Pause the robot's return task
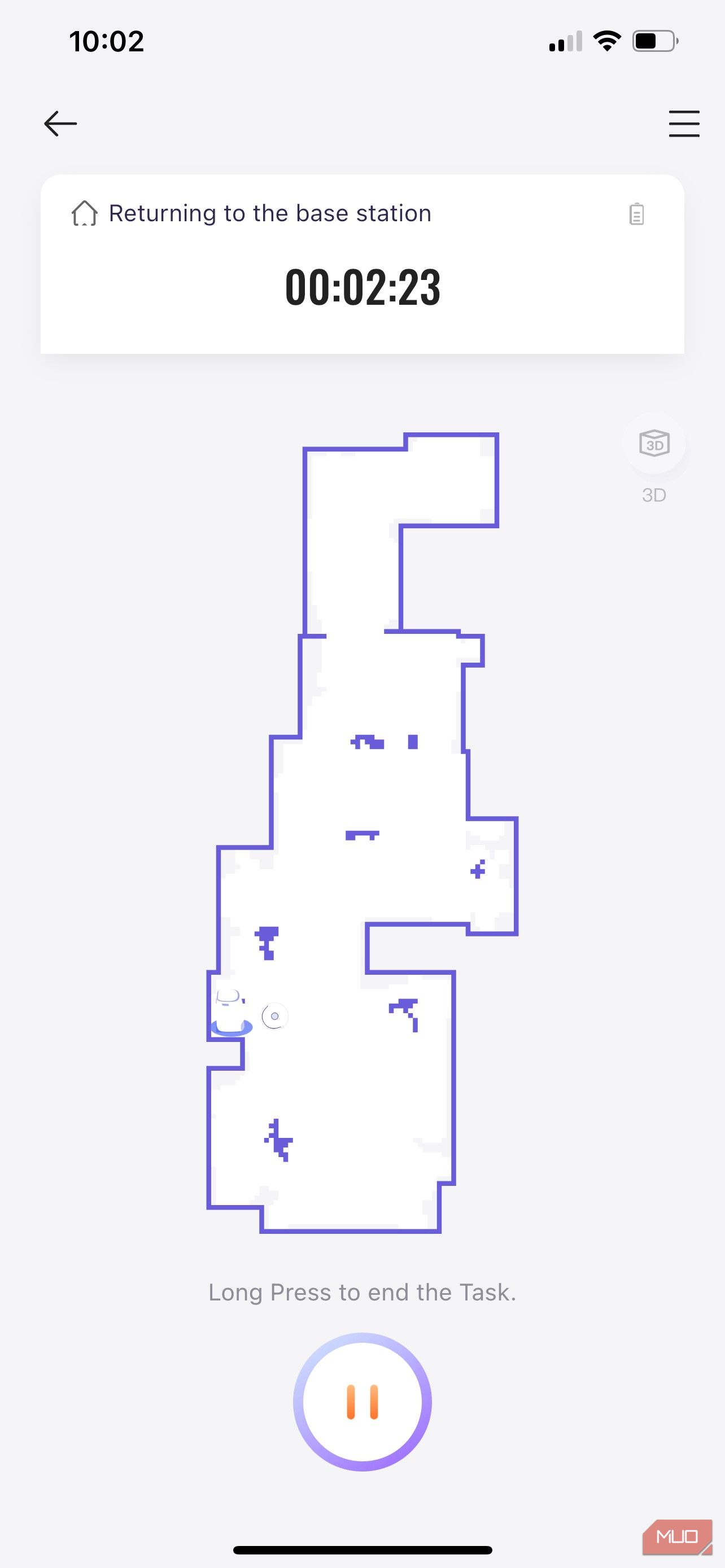725x1568 pixels. pos(362,1402)
